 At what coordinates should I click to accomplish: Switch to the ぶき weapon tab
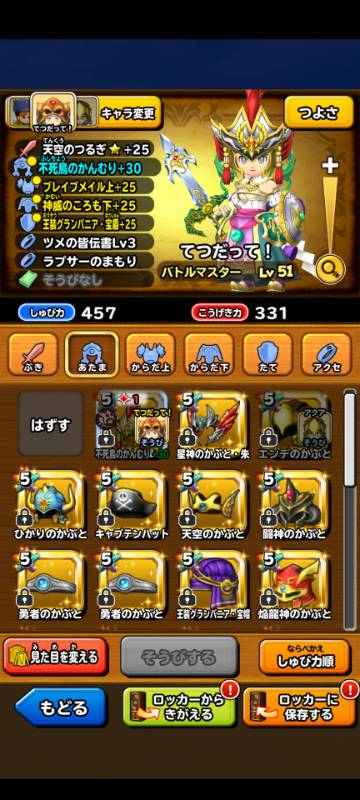click(x=33, y=355)
